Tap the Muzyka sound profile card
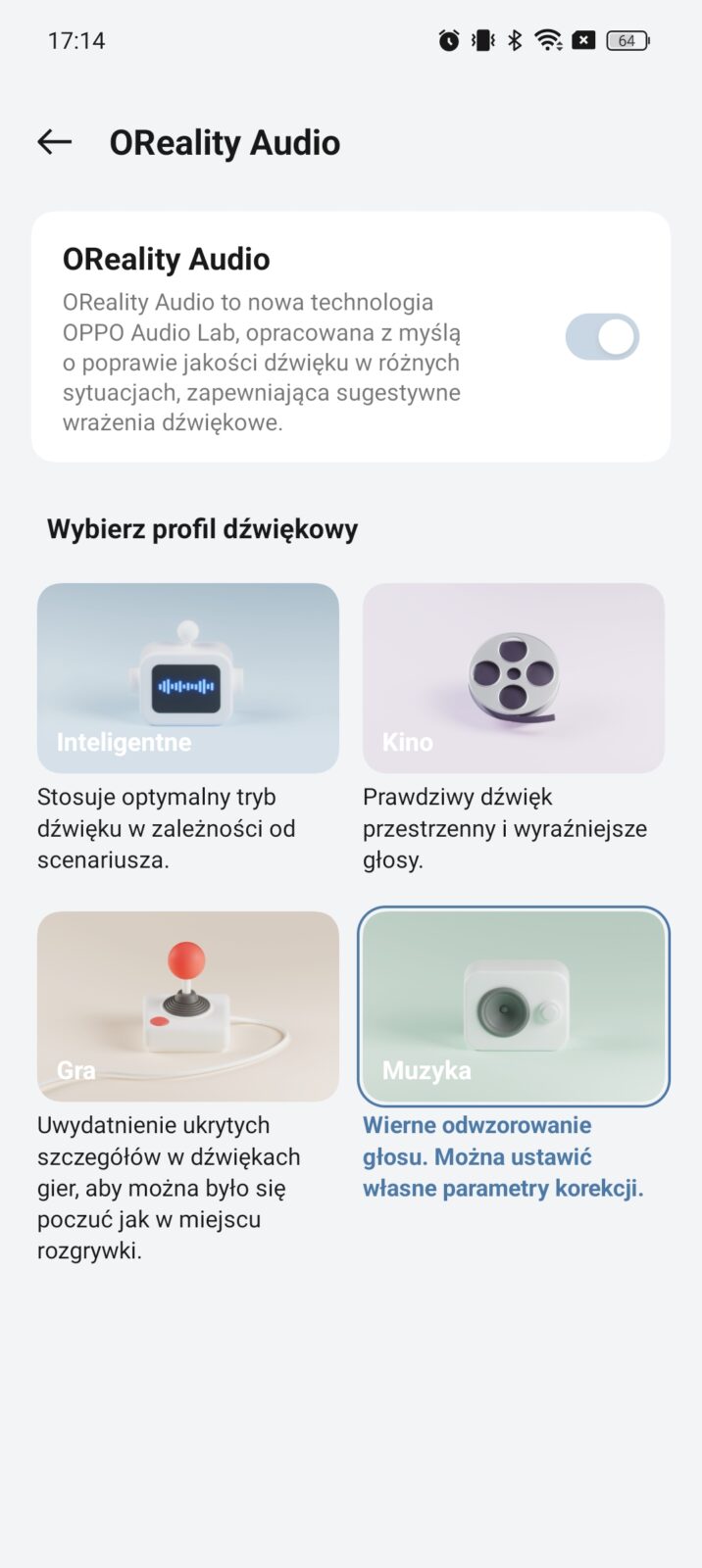This screenshot has height=1568, width=702. point(514,1006)
